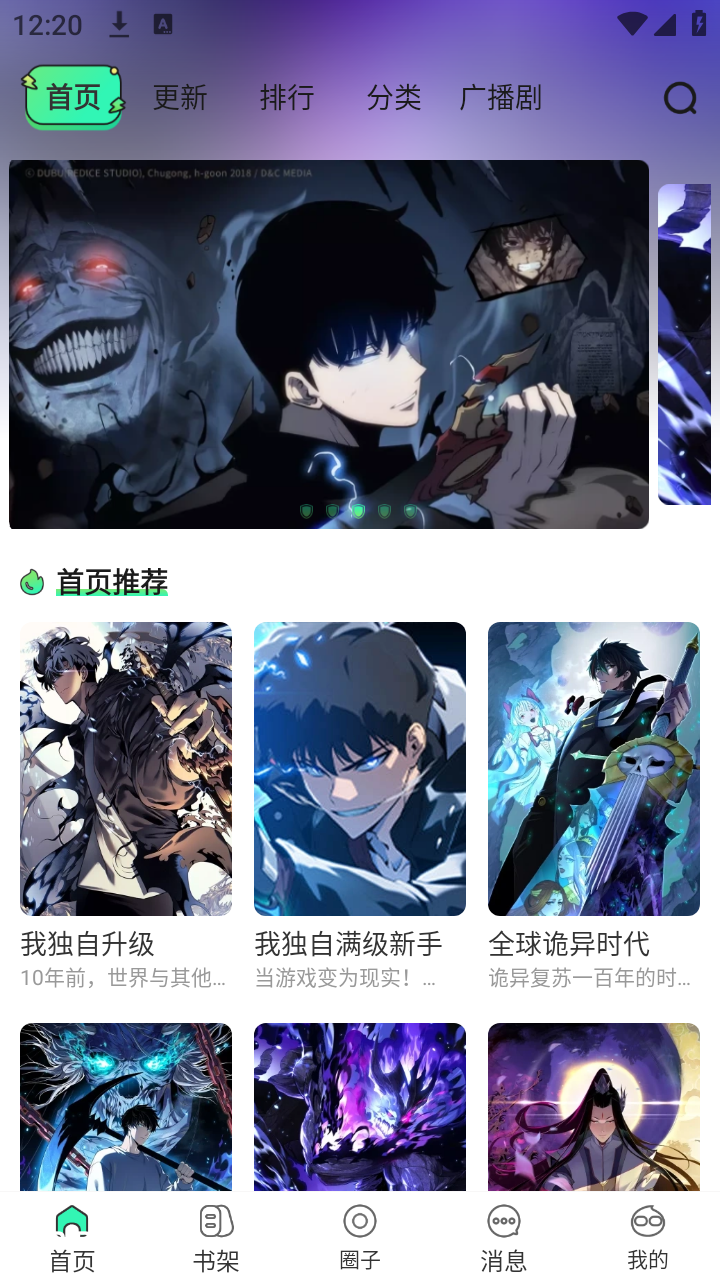
Task: Open the search magnifier icon
Action: pos(680,98)
